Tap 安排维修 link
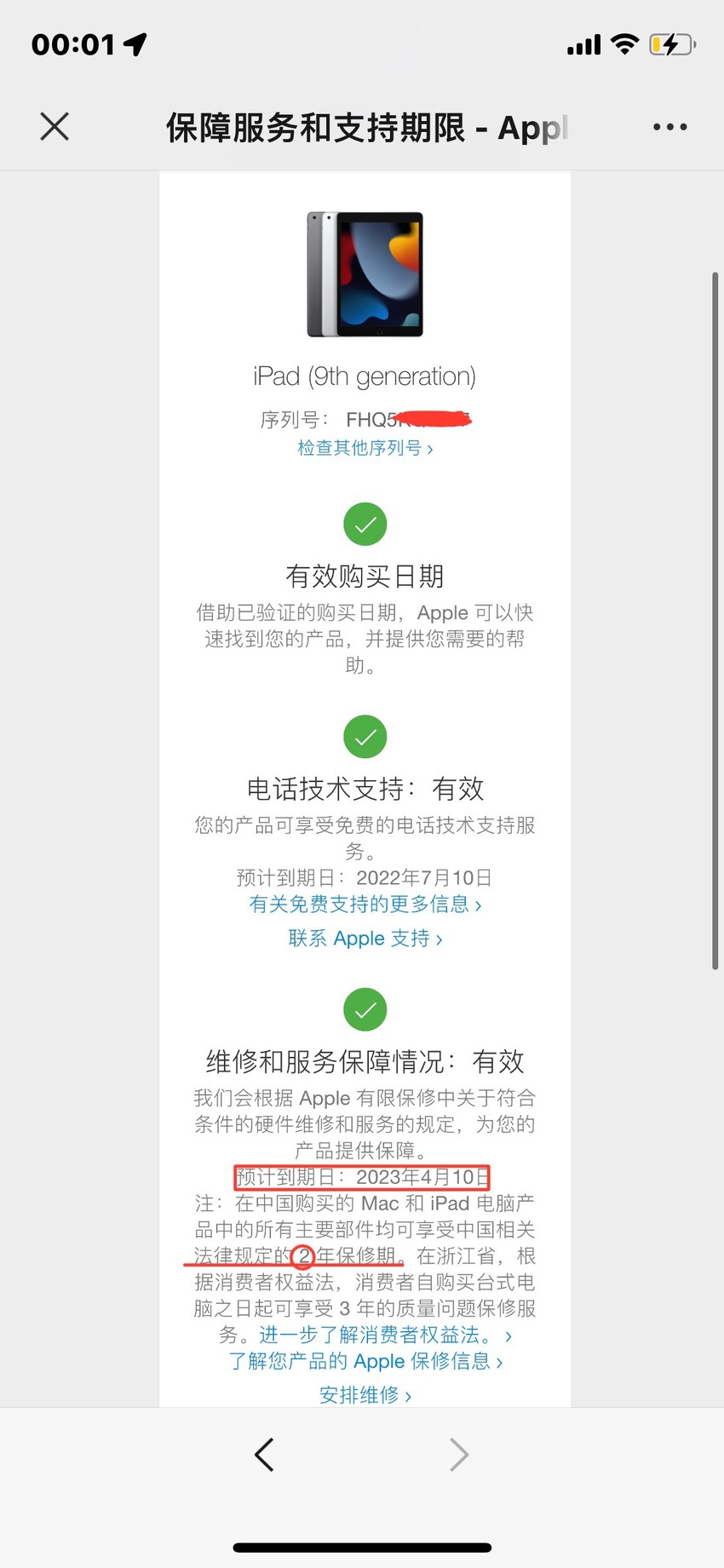 365,1395
